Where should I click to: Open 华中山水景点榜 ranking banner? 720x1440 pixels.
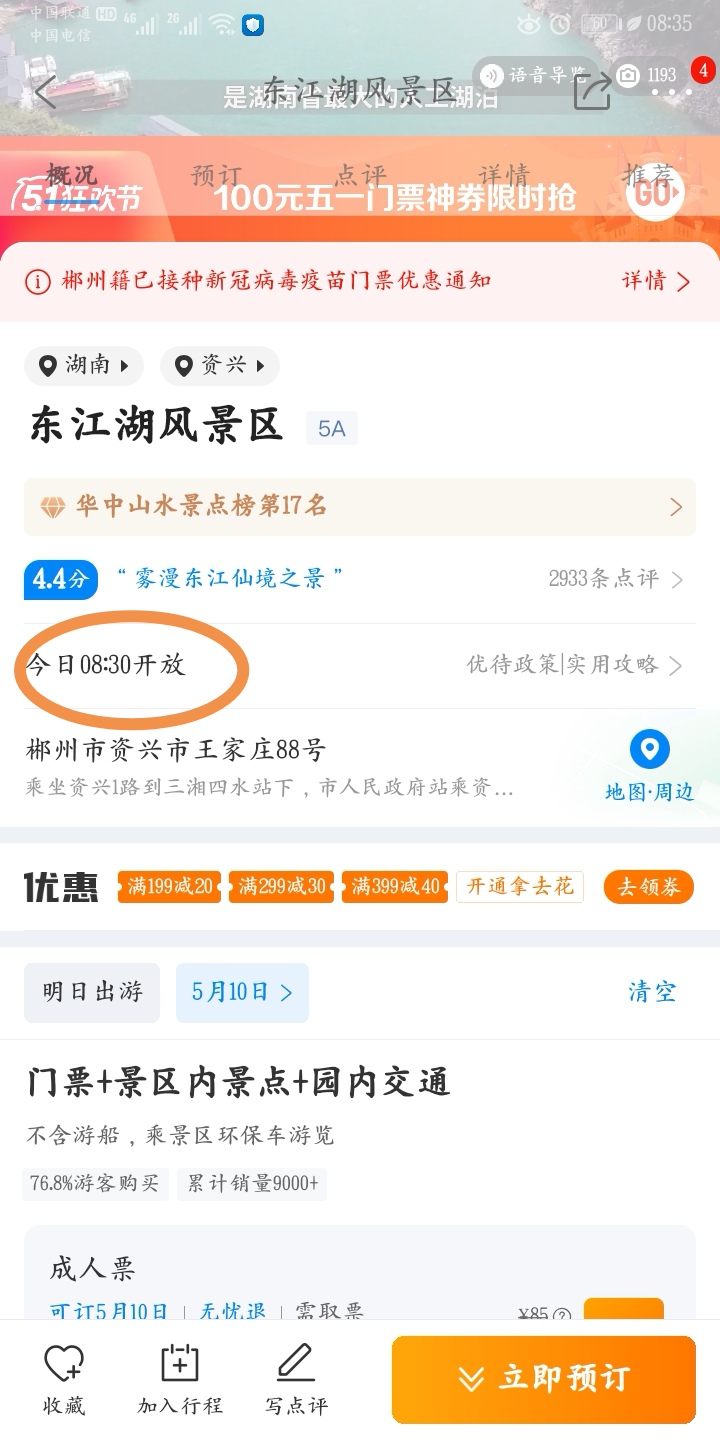360,507
